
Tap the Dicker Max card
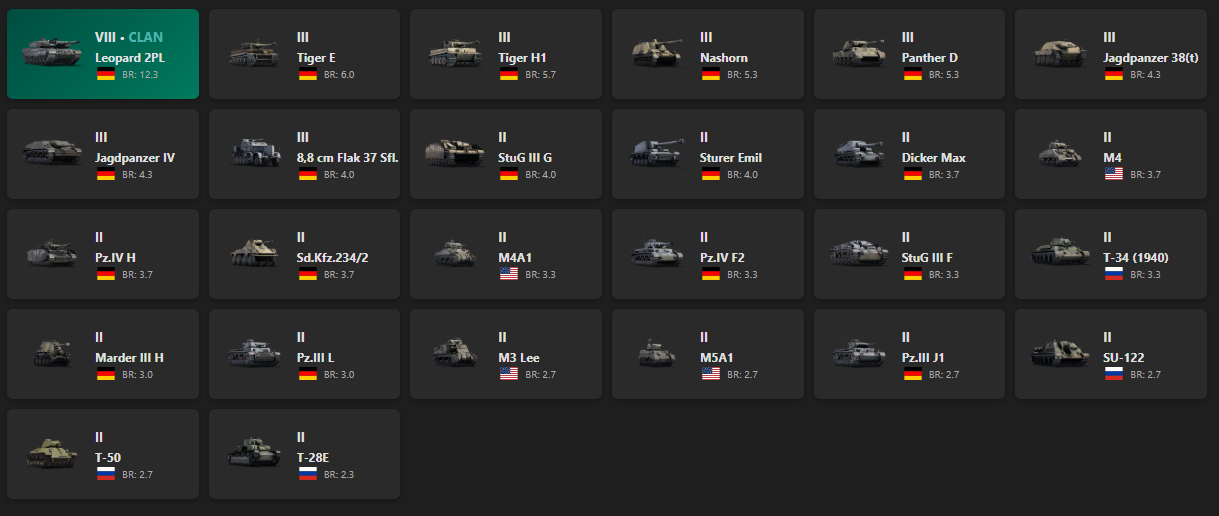tap(910, 155)
